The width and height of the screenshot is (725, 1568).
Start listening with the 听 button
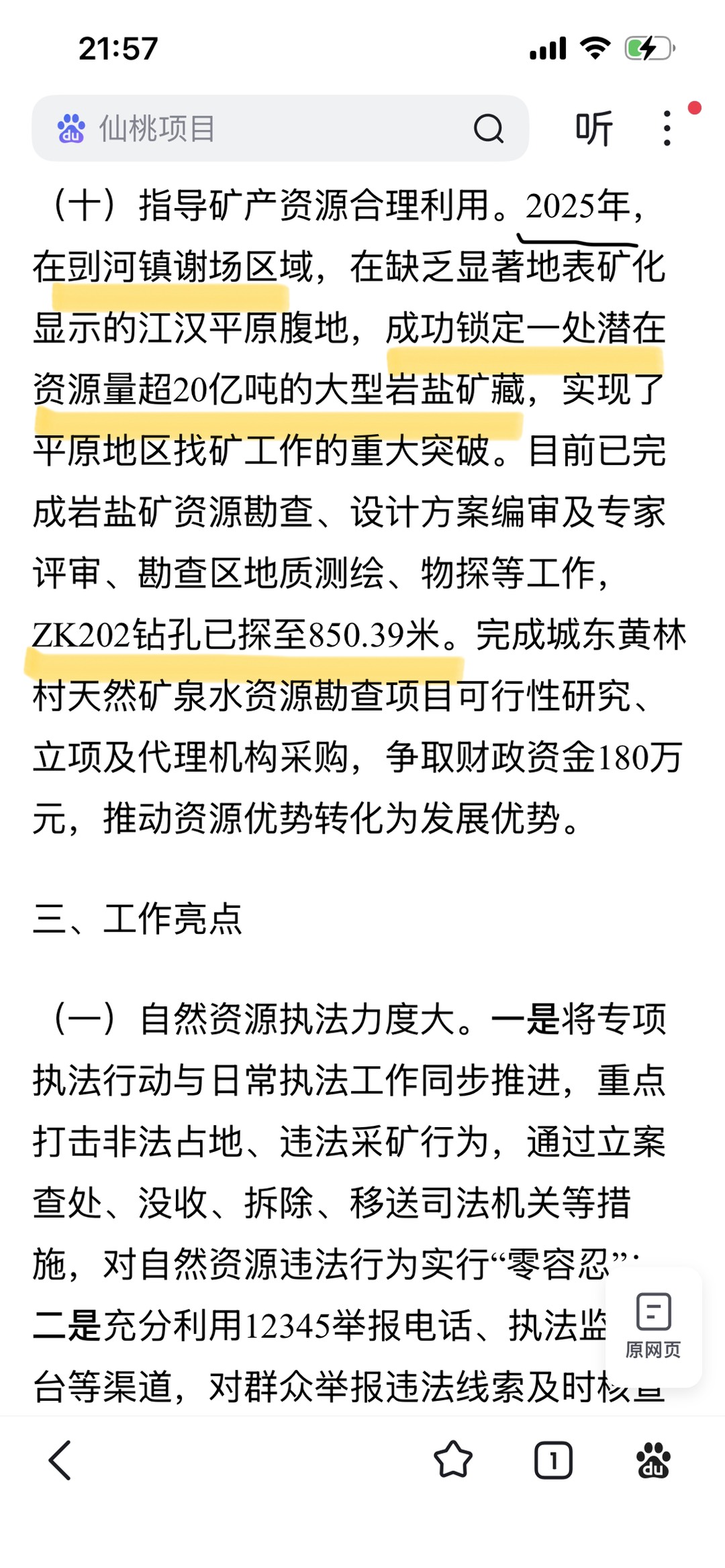594,128
